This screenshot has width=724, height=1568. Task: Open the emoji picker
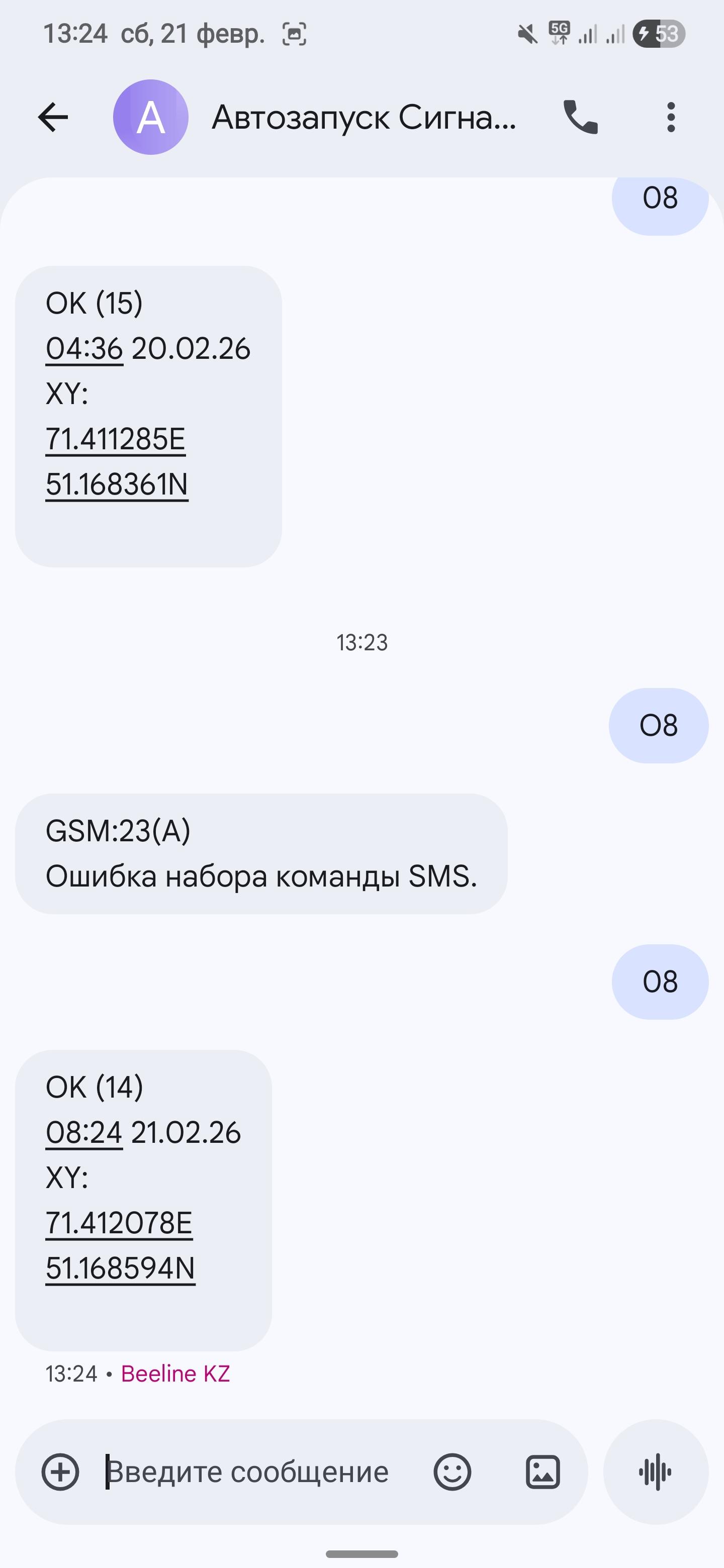452,1472
